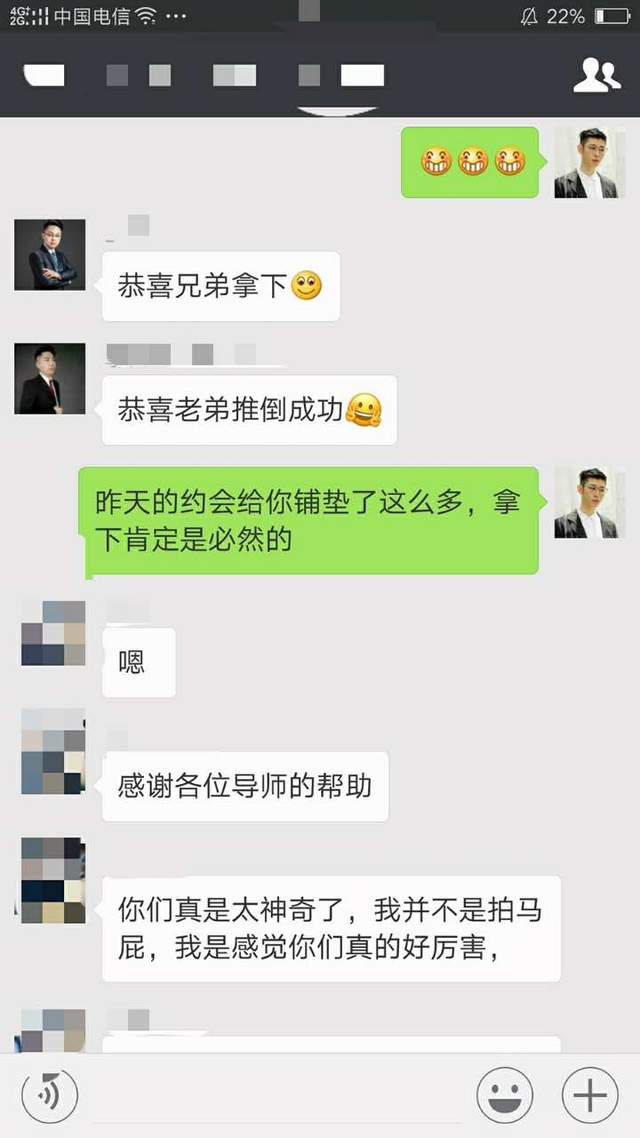Tap the message text input field
This screenshot has height=1138, width=640.
[275, 1095]
